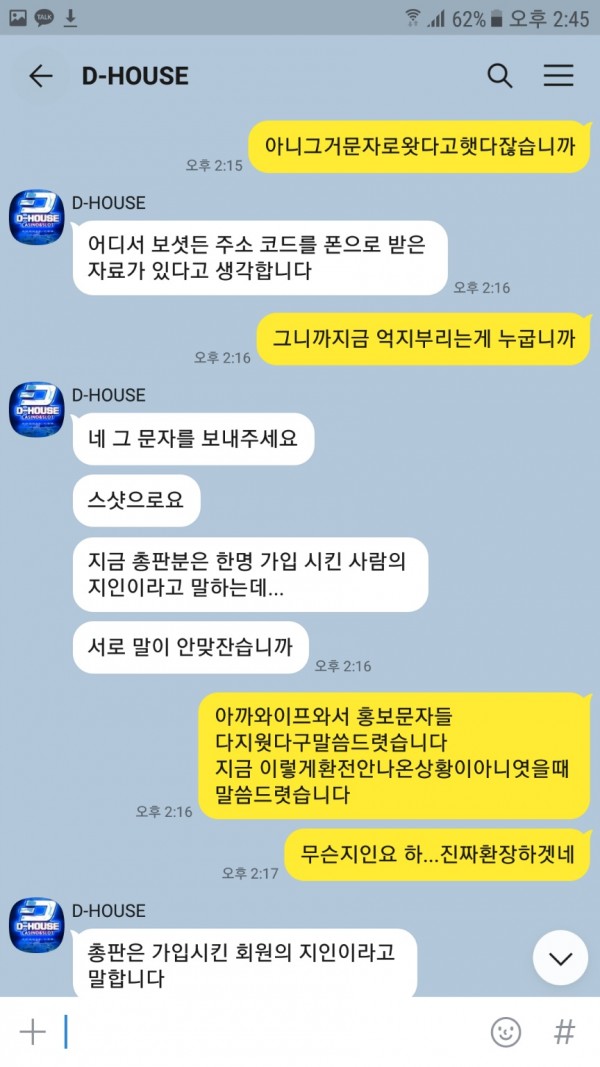
Task: Go back from D-HOUSE chat
Action: point(41,76)
